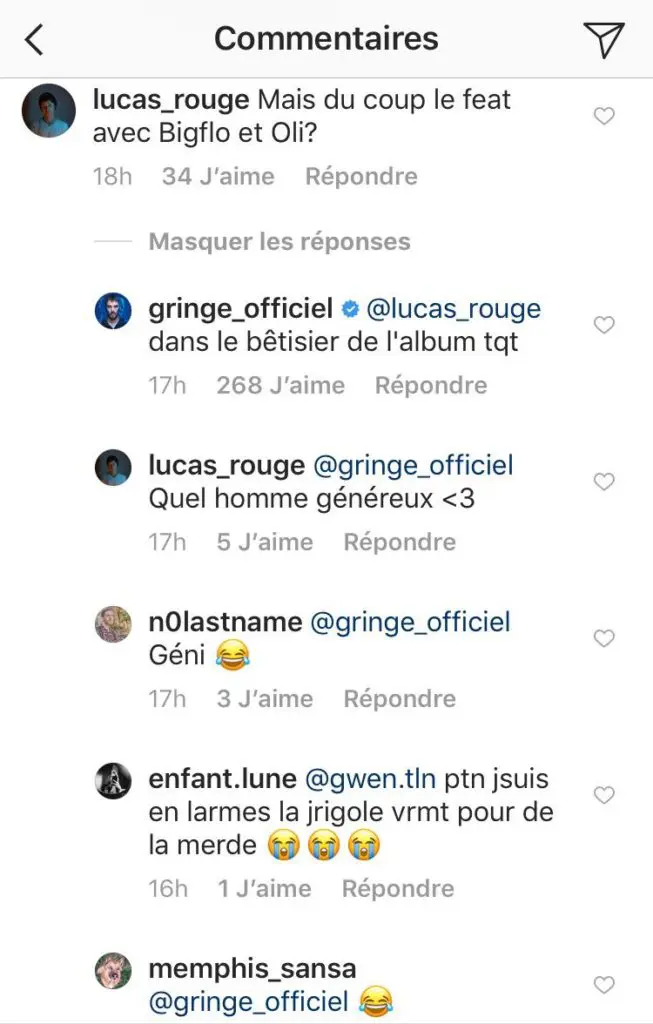Collapse replies with Masquer les réponses
The image size is (653, 1024).
point(279,242)
